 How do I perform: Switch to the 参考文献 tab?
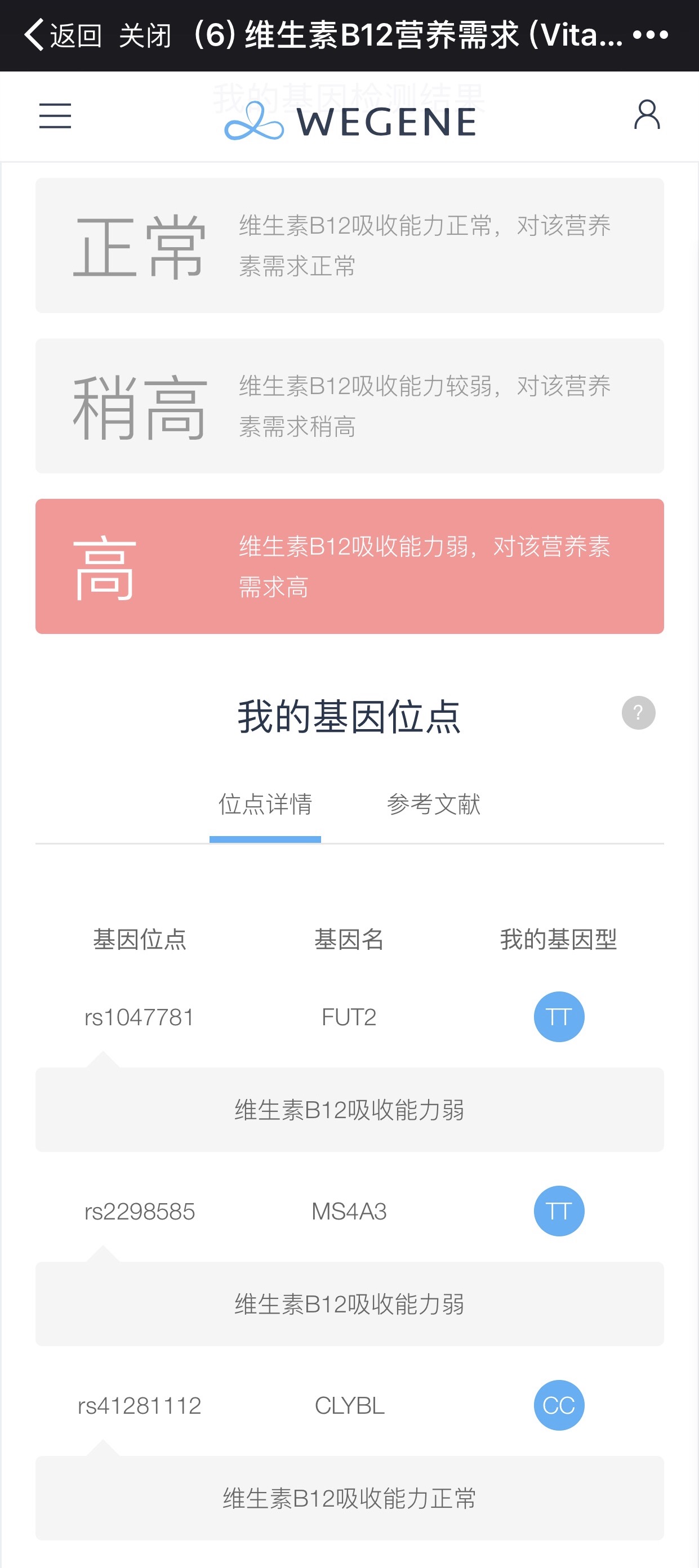click(x=434, y=805)
